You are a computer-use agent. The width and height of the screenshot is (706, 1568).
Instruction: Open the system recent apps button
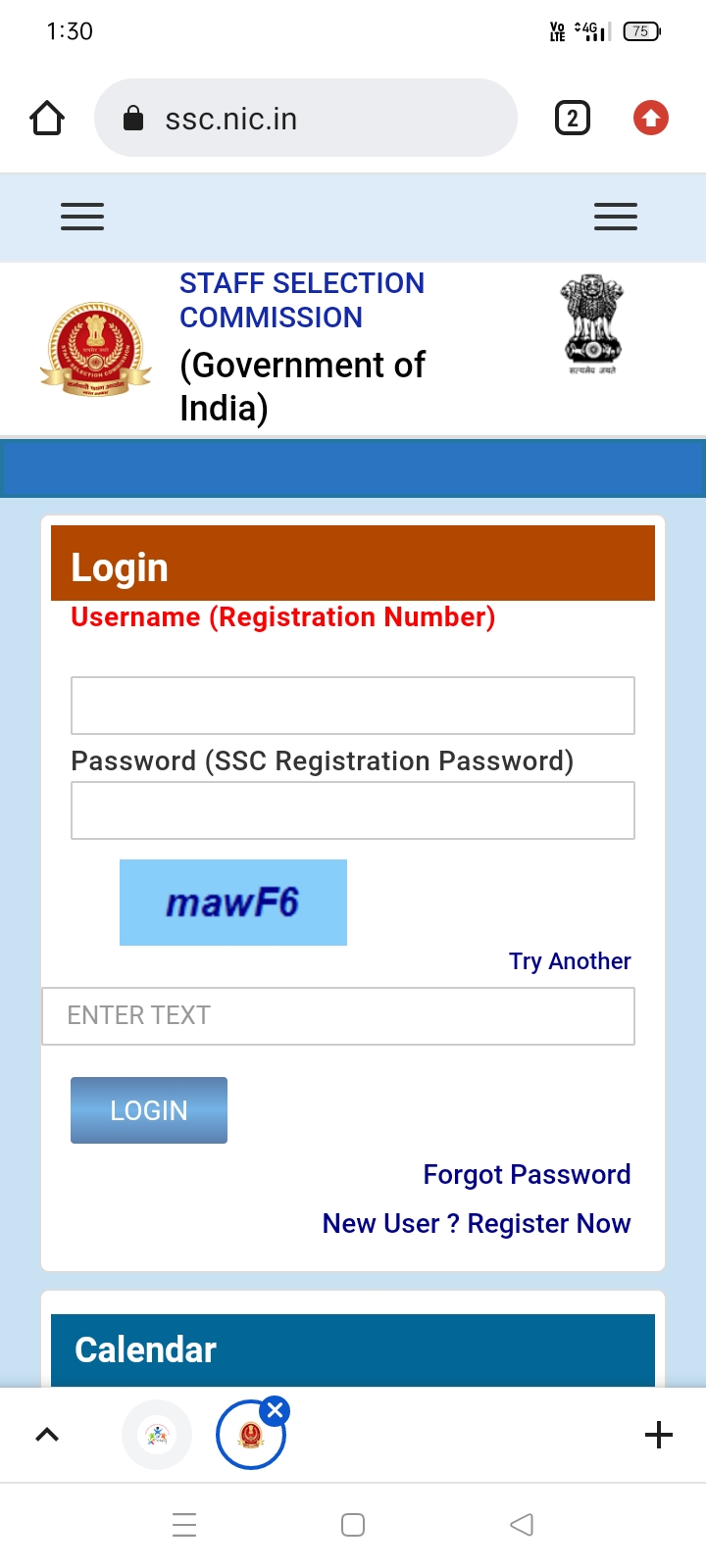point(184,1525)
